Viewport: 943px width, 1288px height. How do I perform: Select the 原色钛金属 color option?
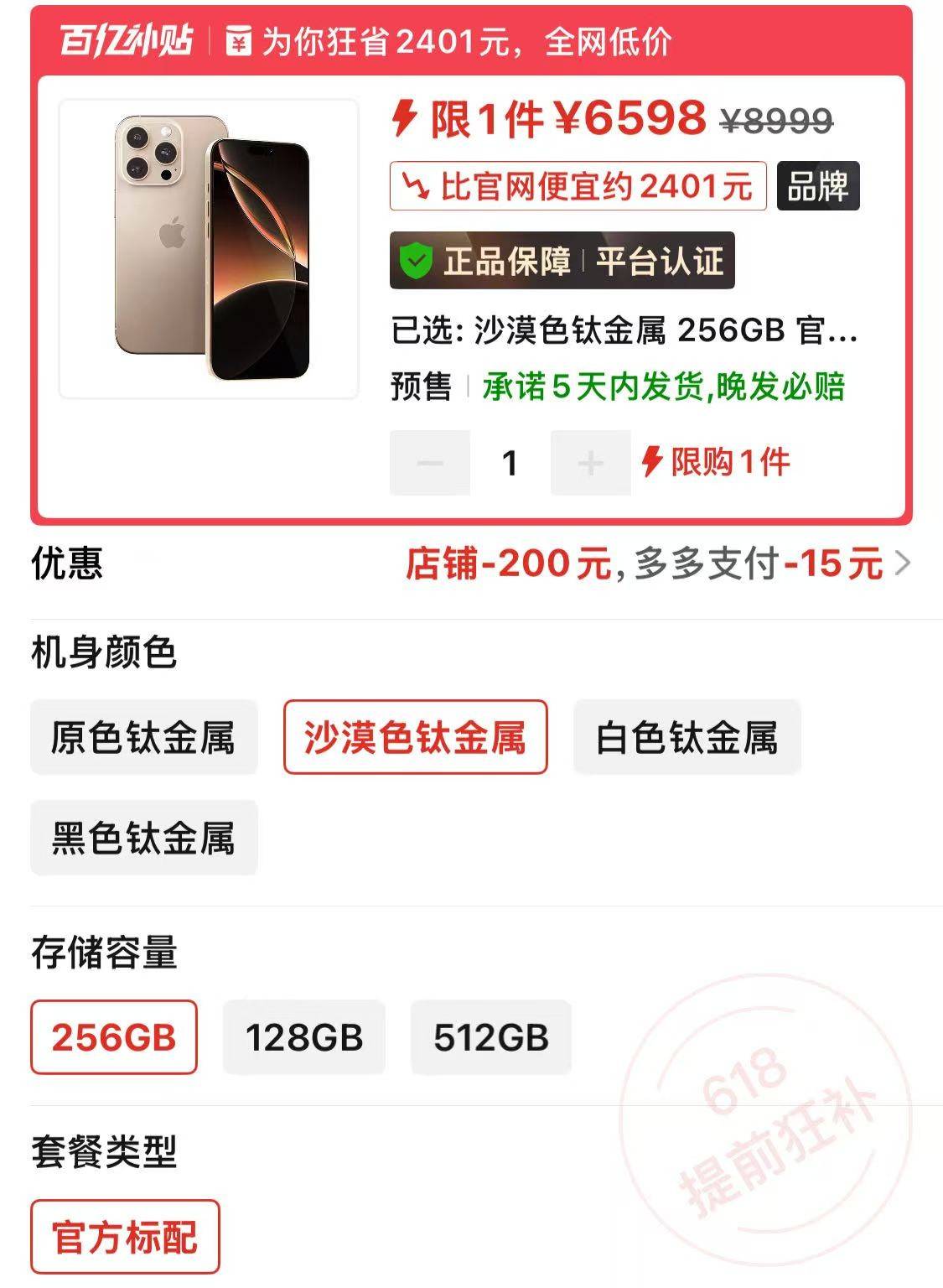(x=143, y=738)
